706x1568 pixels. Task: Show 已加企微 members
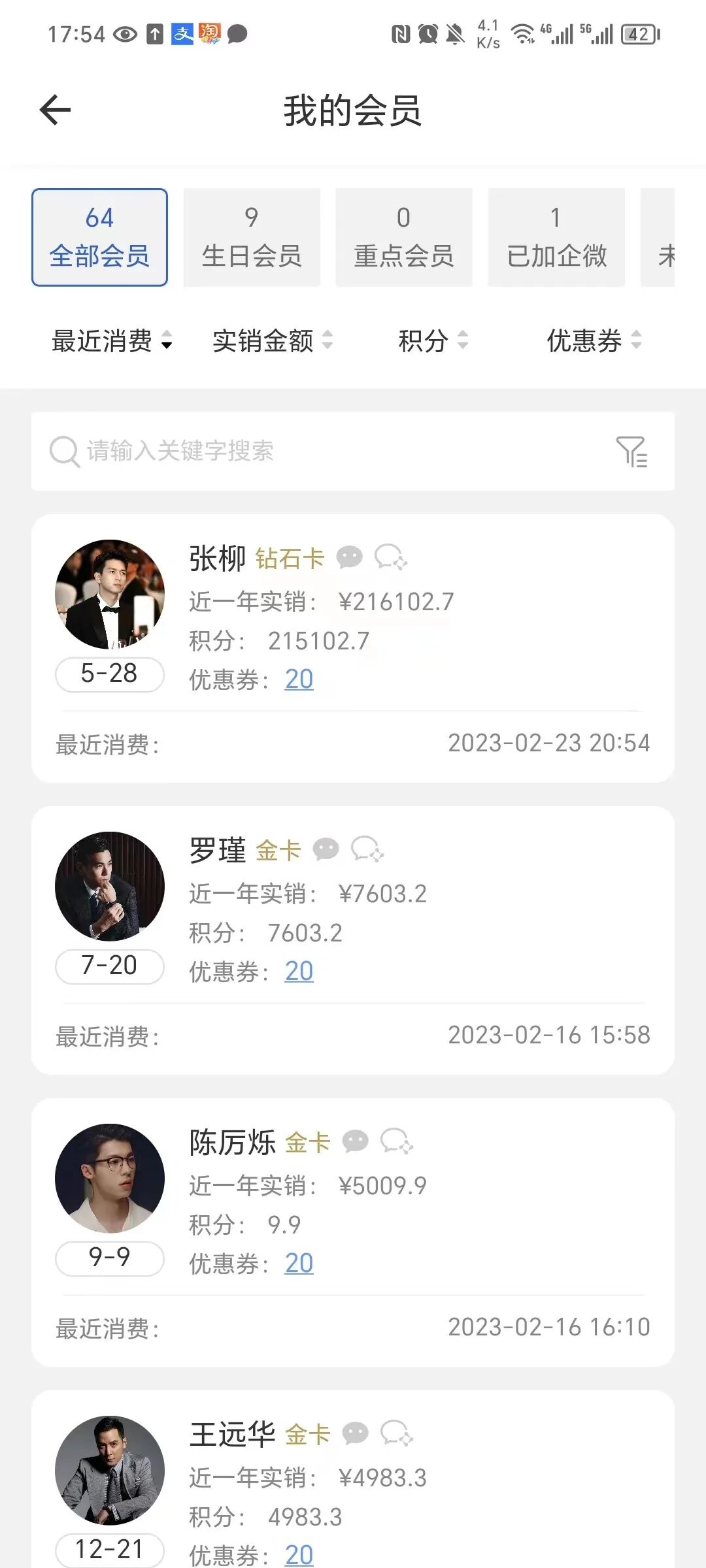coord(556,237)
